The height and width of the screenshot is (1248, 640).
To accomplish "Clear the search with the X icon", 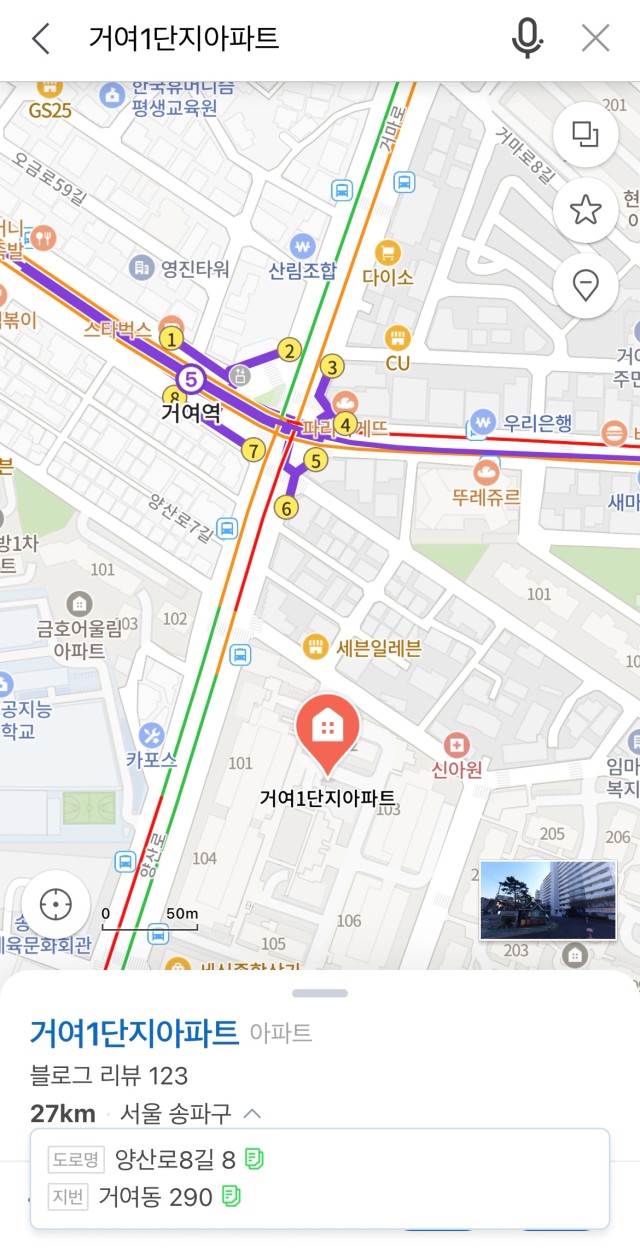I will (x=595, y=39).
